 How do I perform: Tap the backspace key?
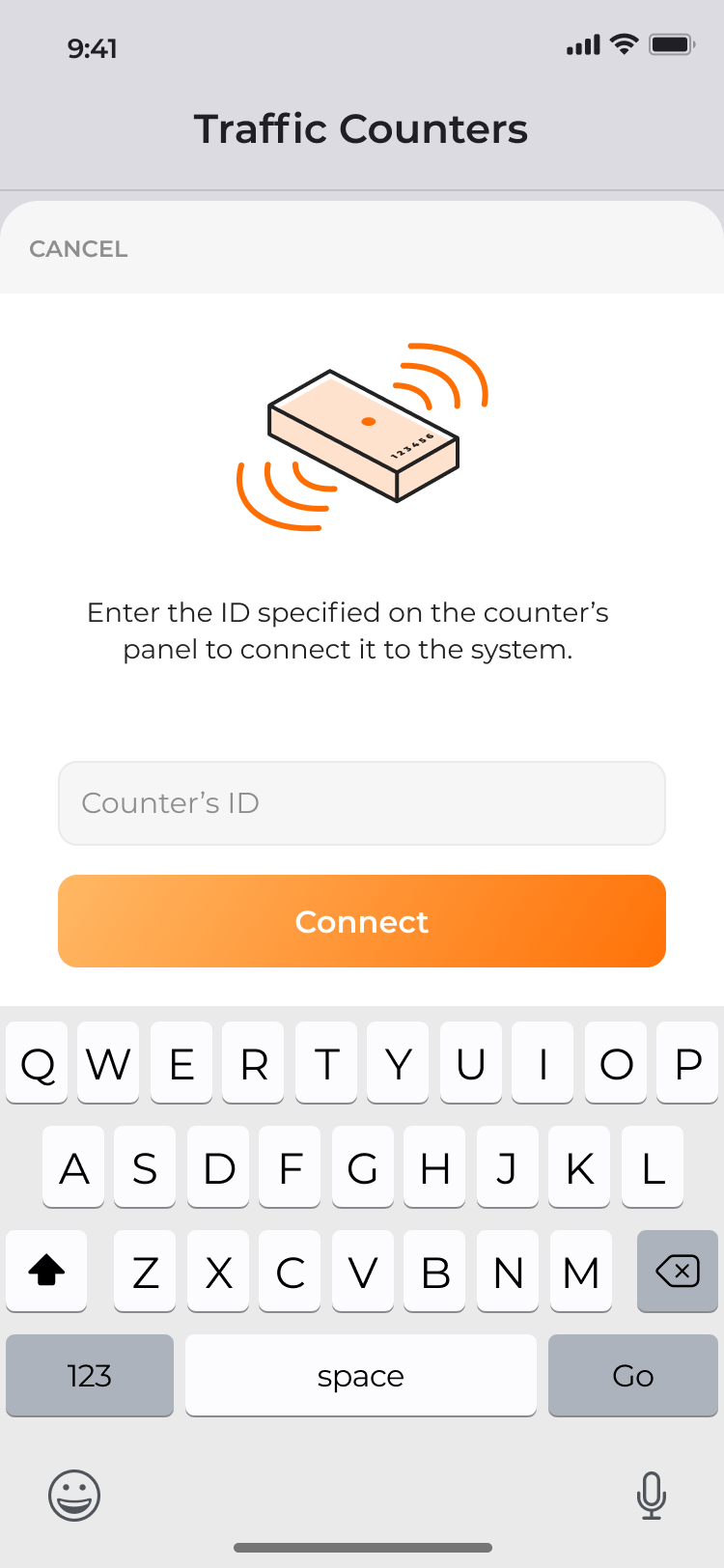tap(677, 1272)
